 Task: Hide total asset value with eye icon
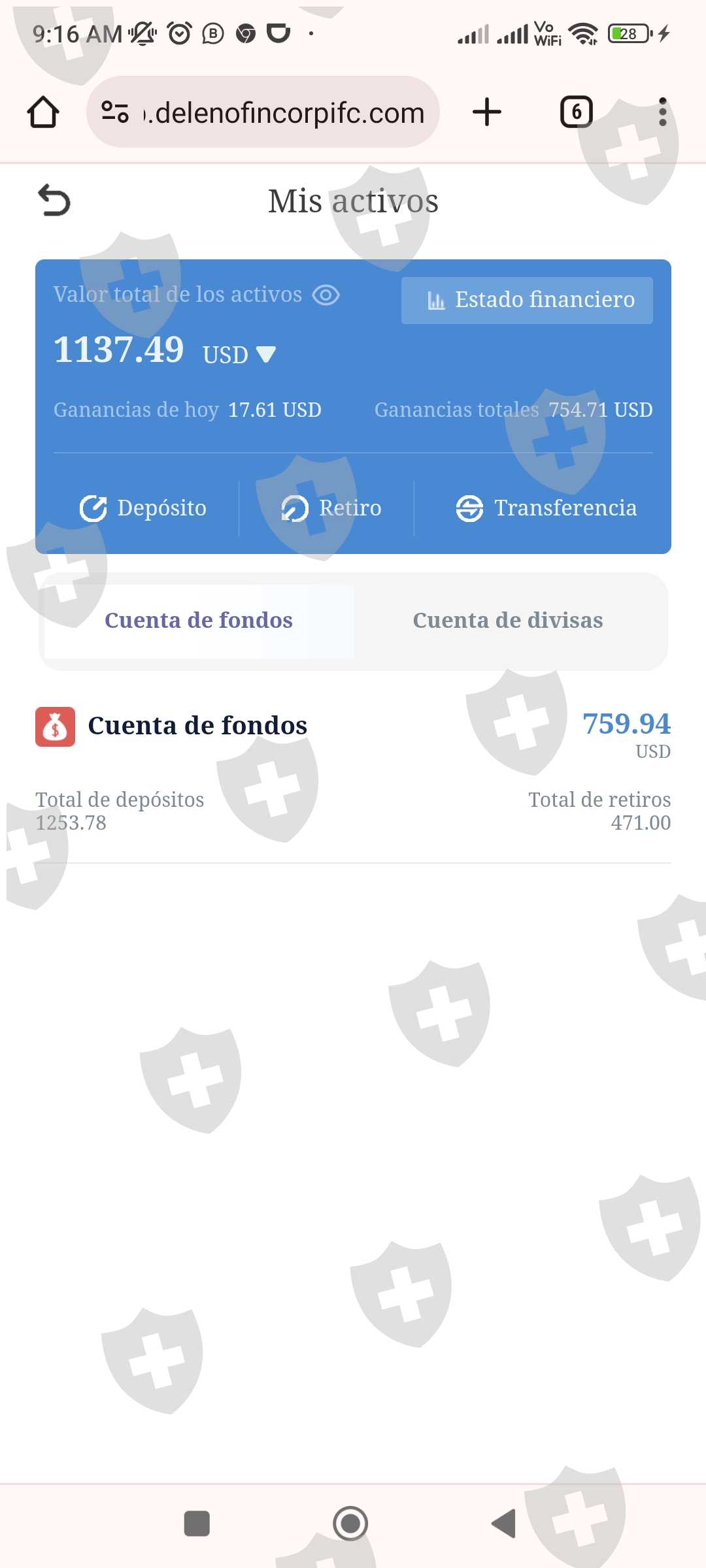click(x=326, y=295)
